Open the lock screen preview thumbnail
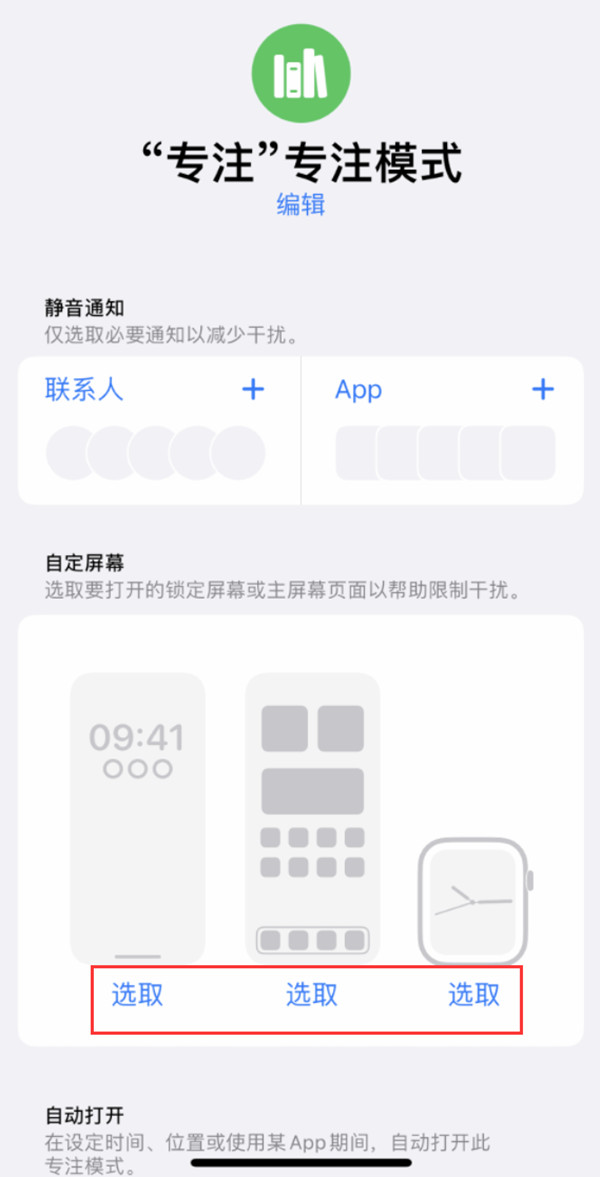600x1177 pixels. 137,818
